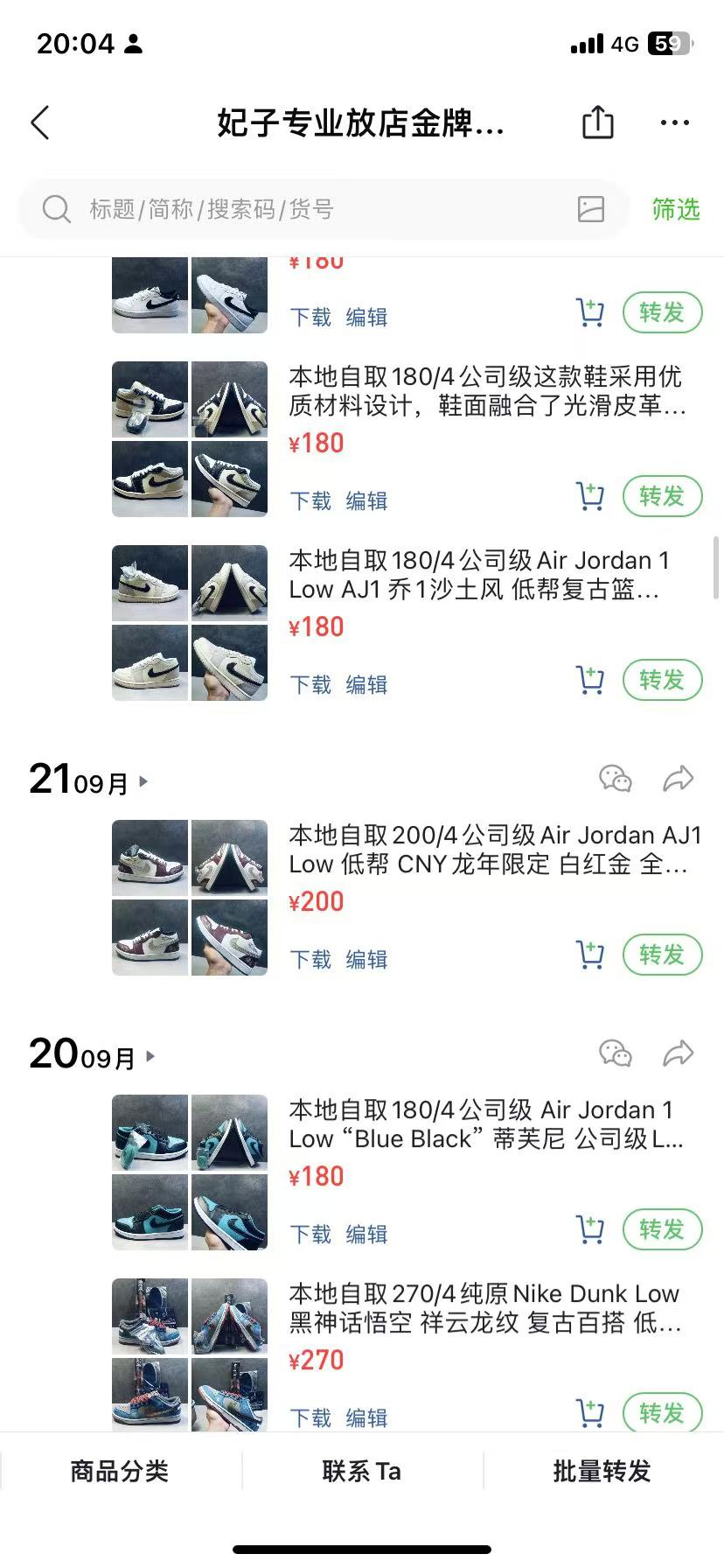Screen dimensions: 724x1568
Task: Tap 转发 on the 沙土风 AJ1 item
Action: (662, 680)
